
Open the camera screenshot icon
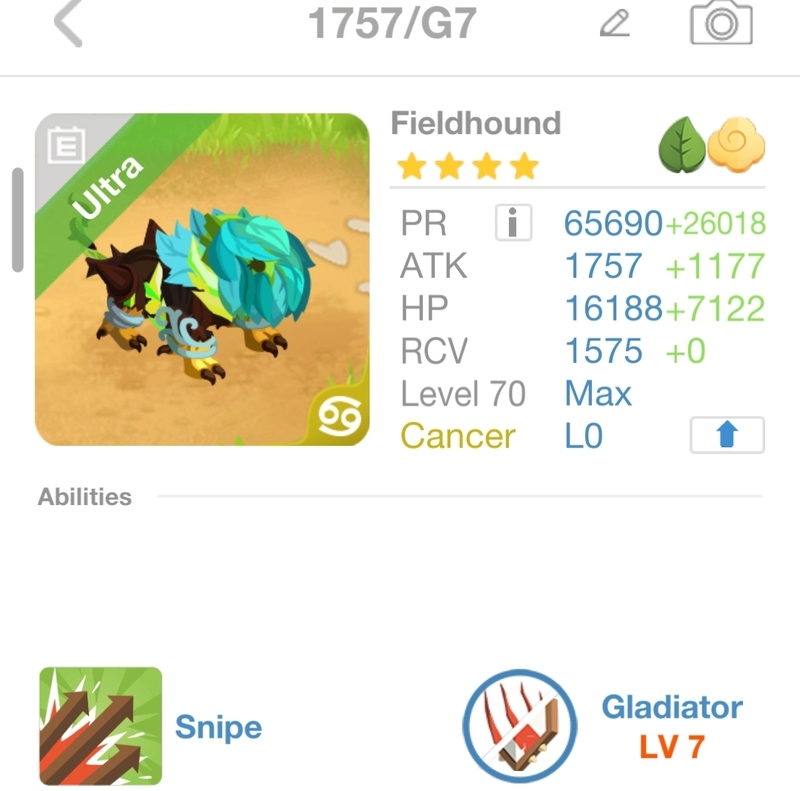(x=721, y=23)
